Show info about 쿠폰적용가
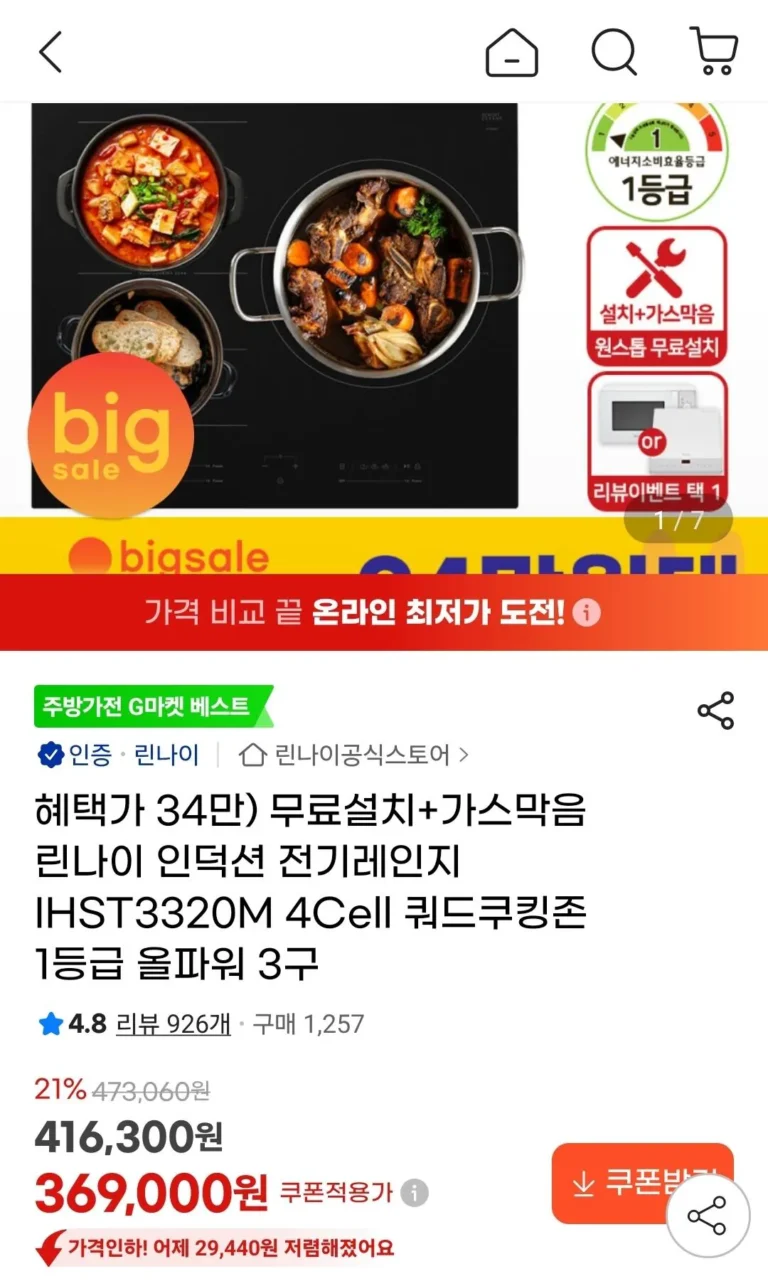Image resolution: width=768 pixels, height=1286 pixels. click(x=414, y=1192)
